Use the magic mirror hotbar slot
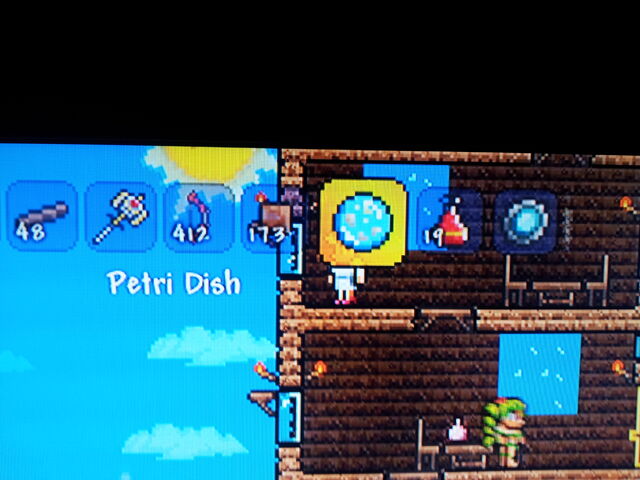 click(x=525, y=219)
